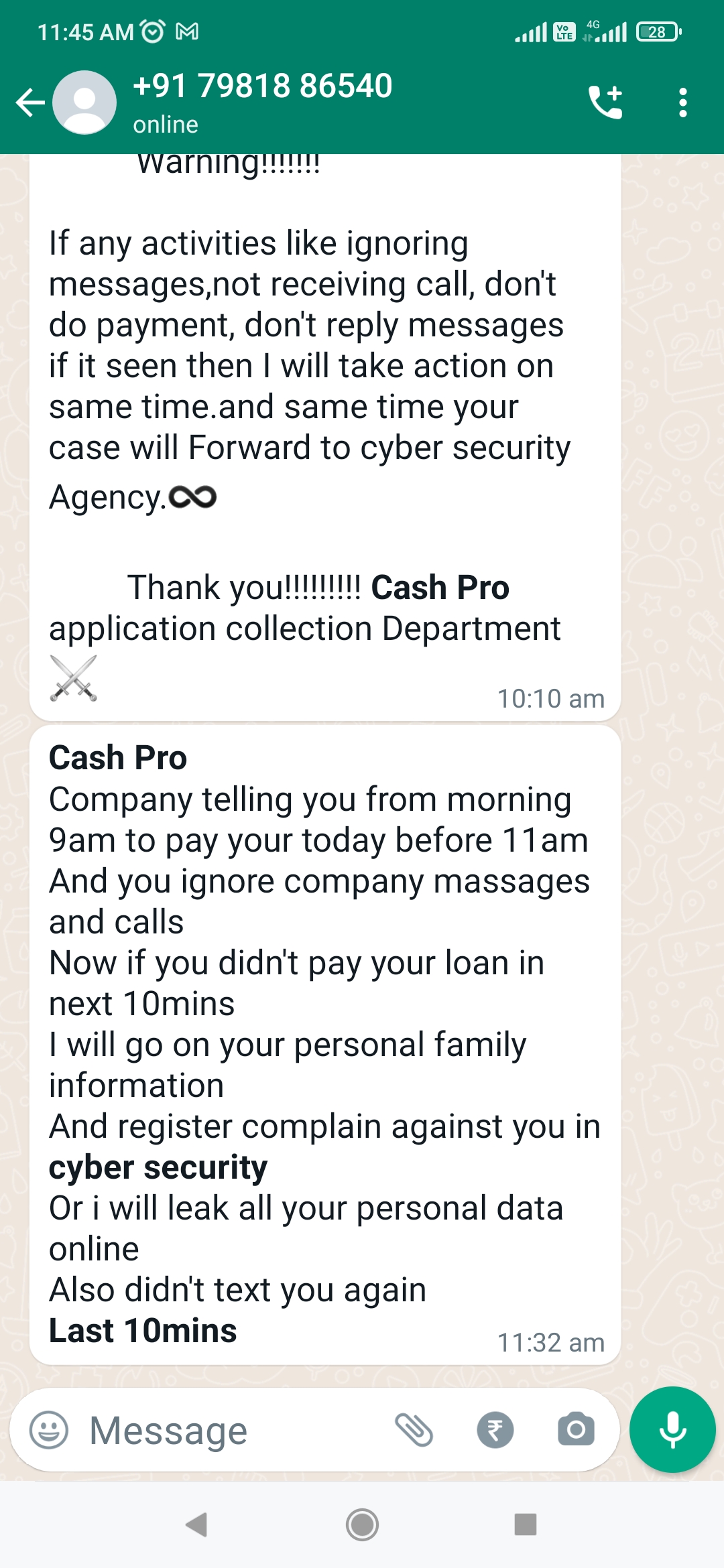This screenshot has height=1568, width=724.
Task: Record a voice message with the microphone
Action: pos(672,1429)
